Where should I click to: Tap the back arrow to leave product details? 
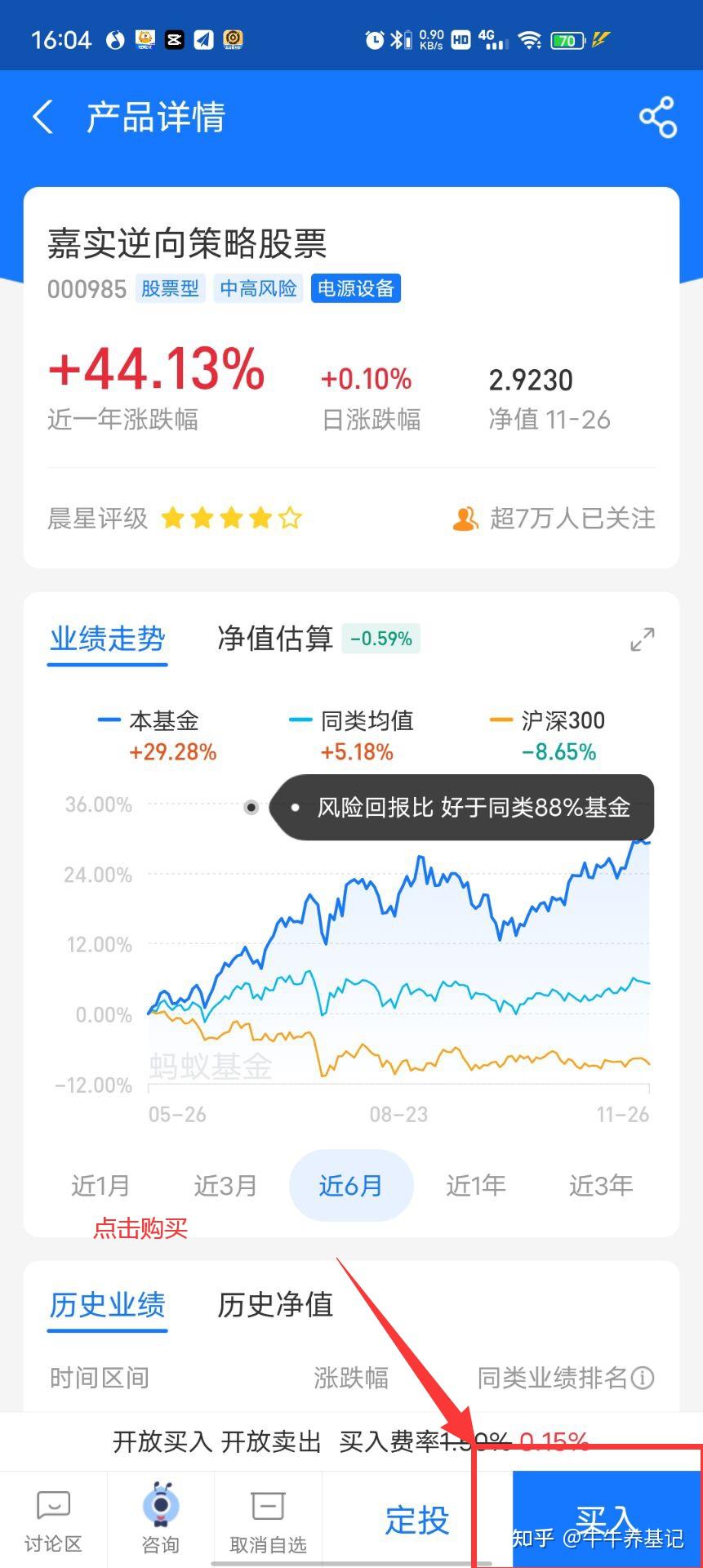pyautogui.click(x=42, y=117)
